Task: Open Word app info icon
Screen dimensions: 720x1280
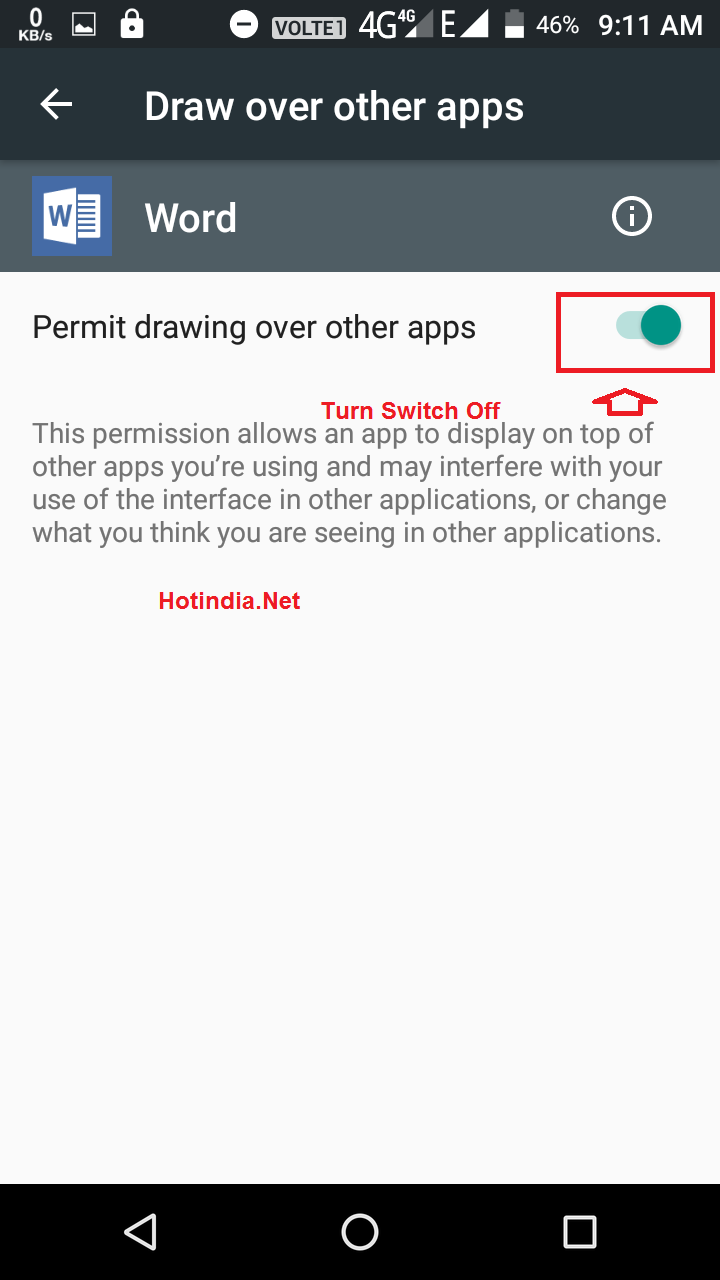Action: (631, 217)
